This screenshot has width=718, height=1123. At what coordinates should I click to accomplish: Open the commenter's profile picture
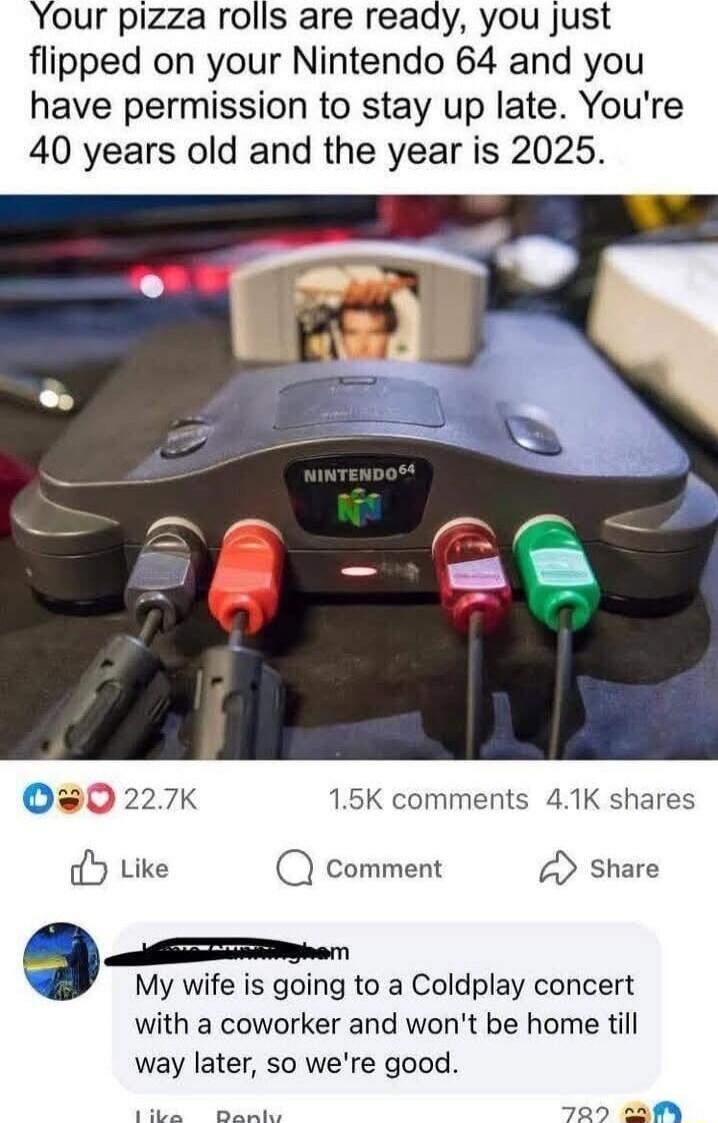pos(62,961)
